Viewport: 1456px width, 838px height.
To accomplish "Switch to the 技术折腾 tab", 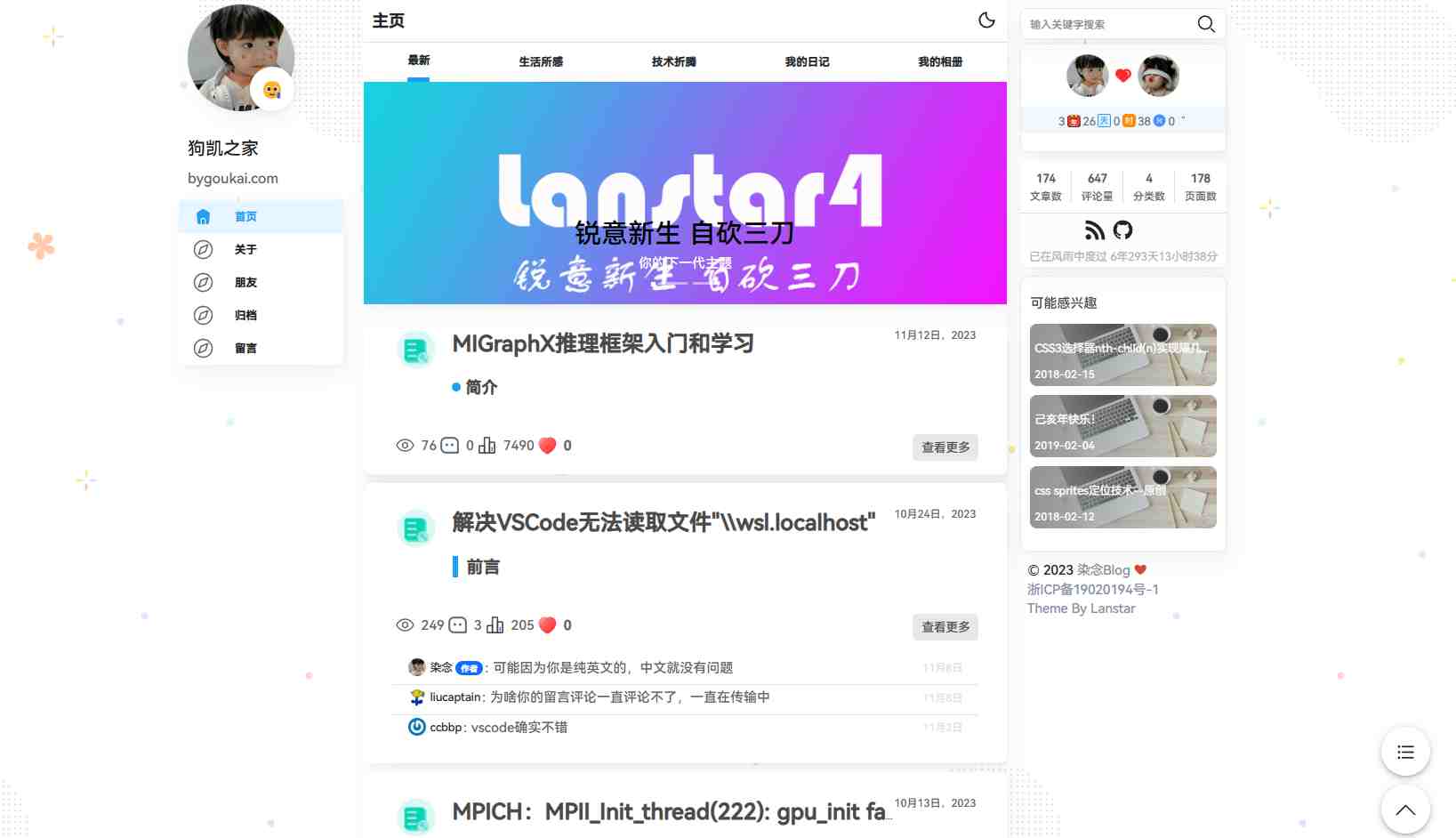I will (x=673, y=62).
